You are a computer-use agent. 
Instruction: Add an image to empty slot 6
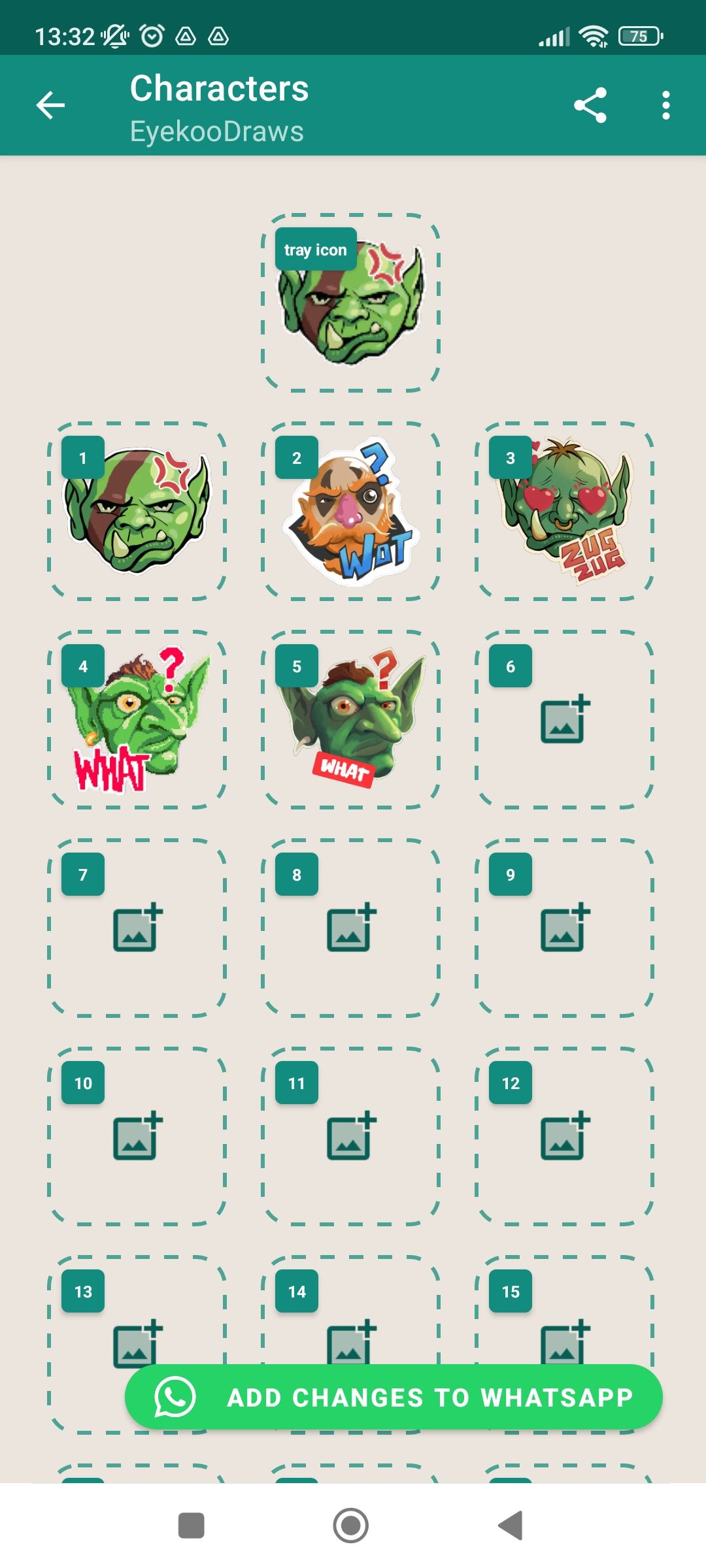coord(564,719)
